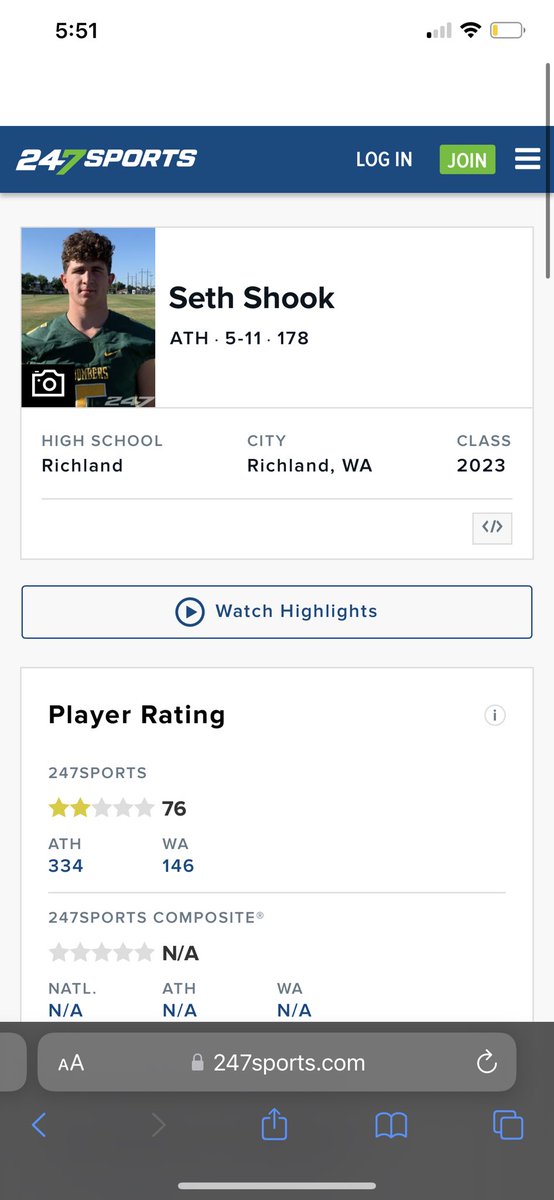Viewport: 554px width, 1200px height.
Task: Tap the 247sports.com address bar
Action: coord(277,1062)
